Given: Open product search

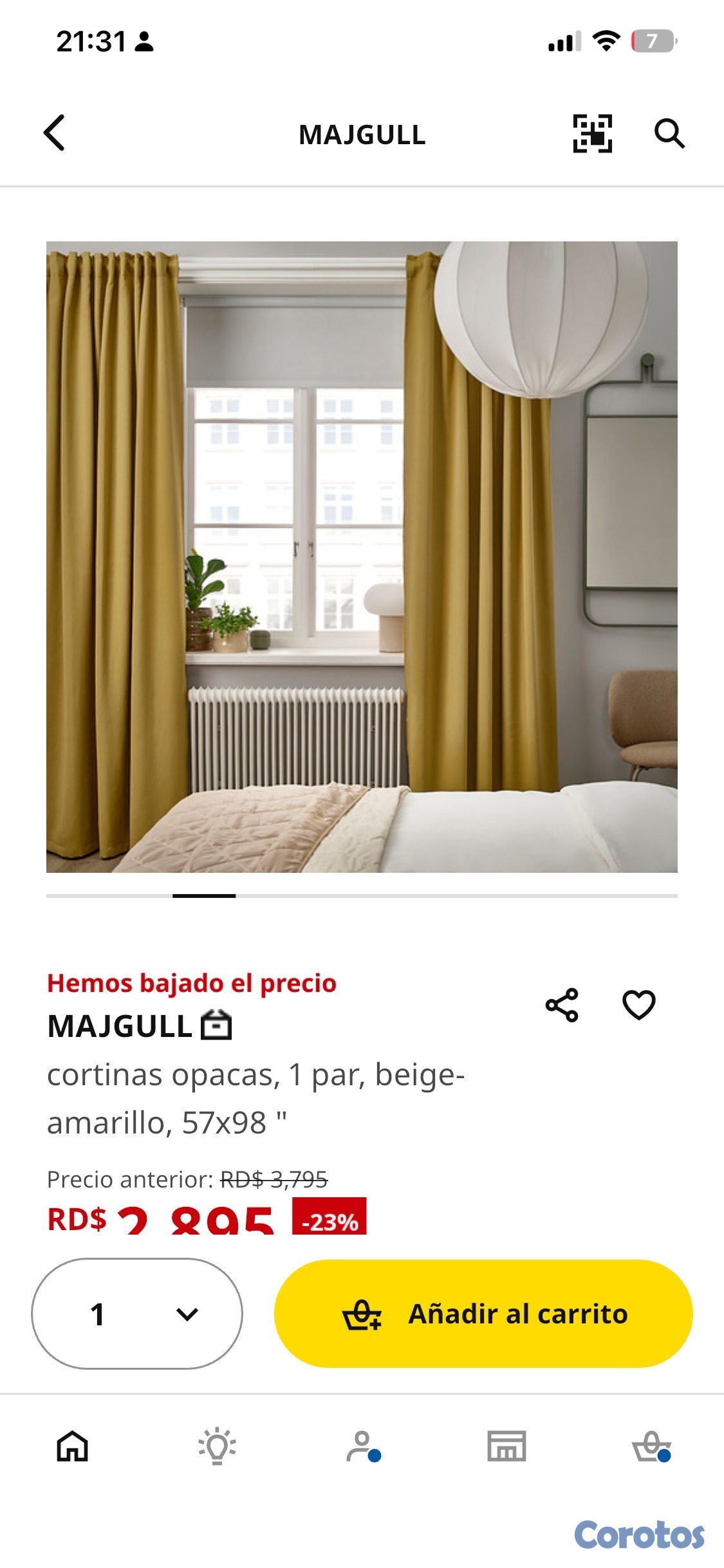Looking at the screenshot, I should [x=669, y=133].
